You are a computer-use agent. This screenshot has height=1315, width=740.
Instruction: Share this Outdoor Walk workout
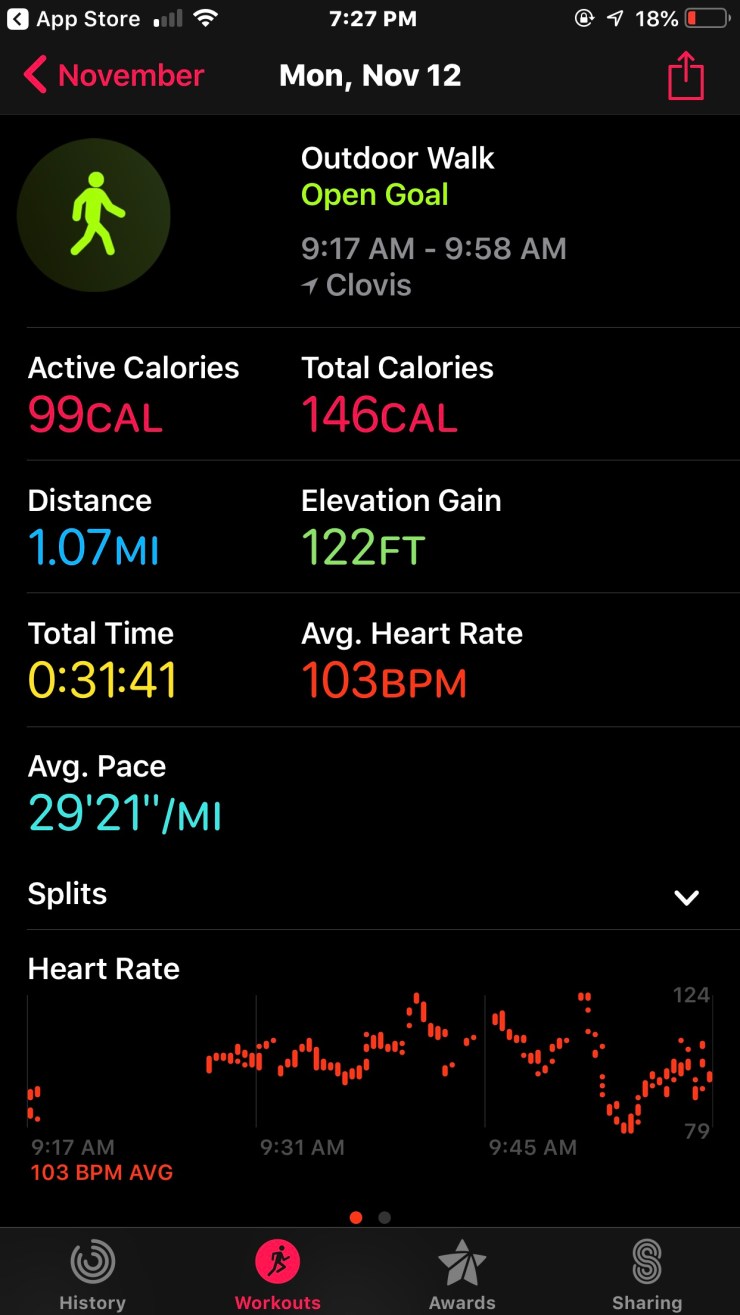tap(686, 76)
